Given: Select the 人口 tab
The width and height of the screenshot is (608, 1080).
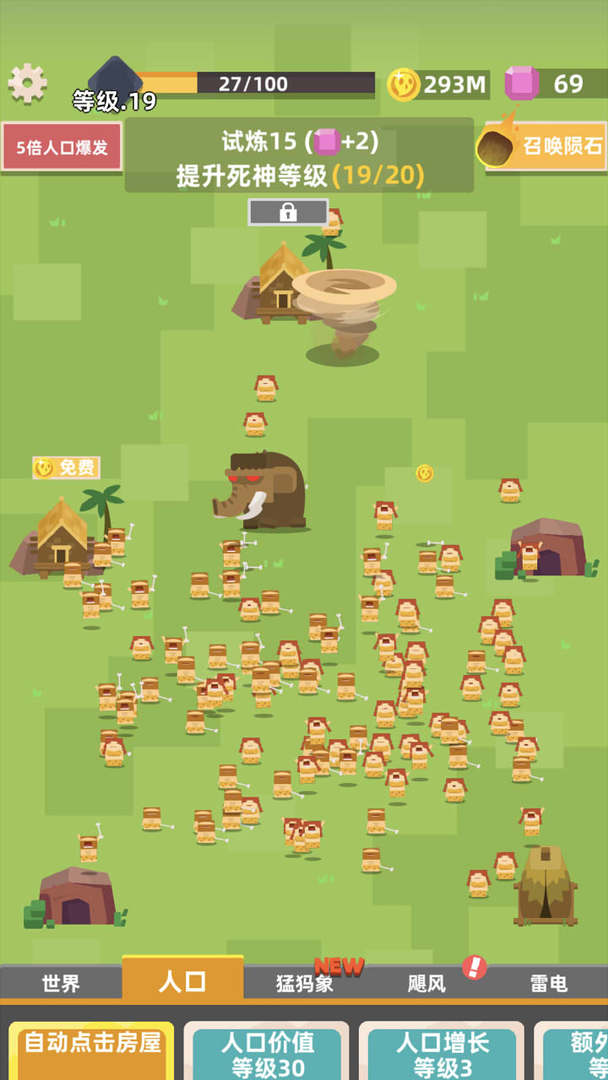Looking at the screenshot, I should (x=182, y=980).
